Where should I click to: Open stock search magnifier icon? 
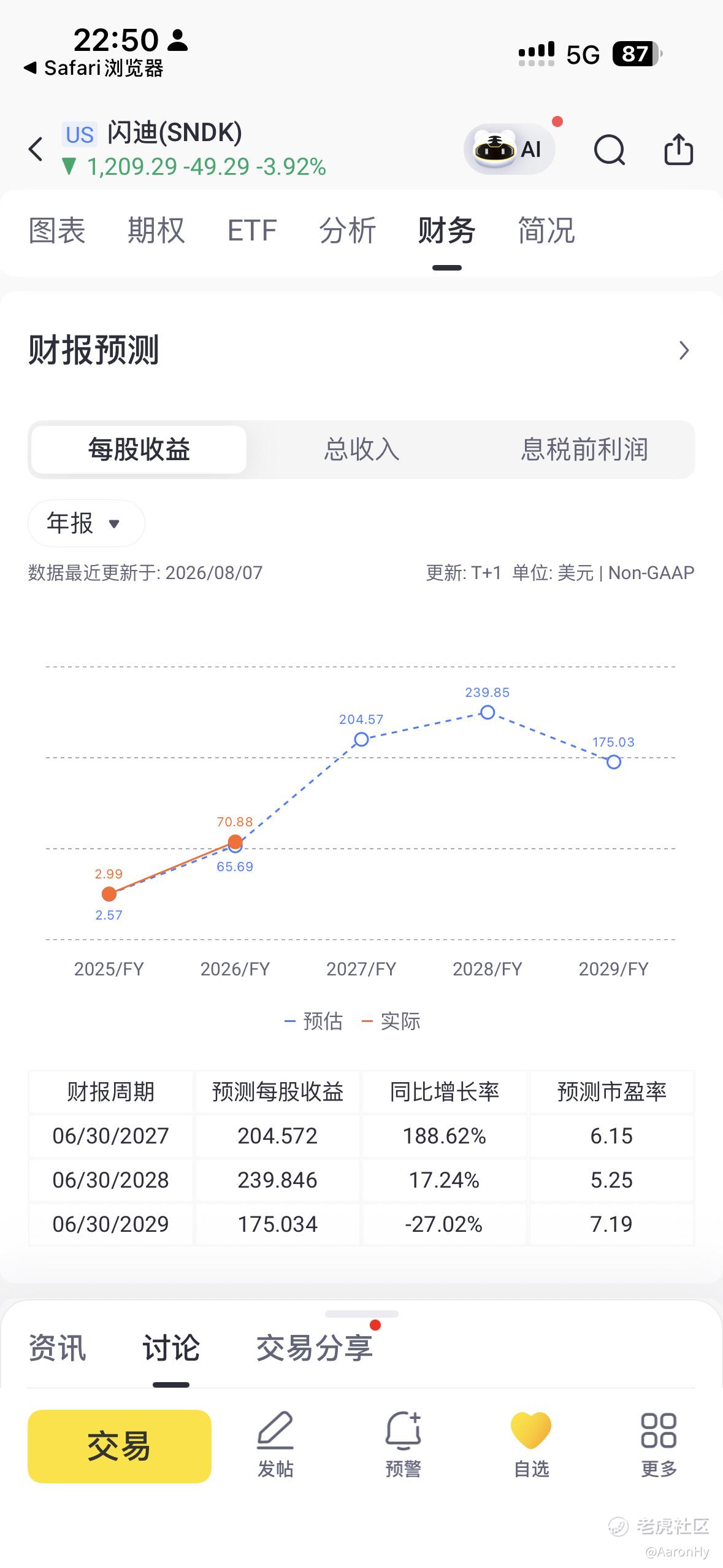point(610,149)
